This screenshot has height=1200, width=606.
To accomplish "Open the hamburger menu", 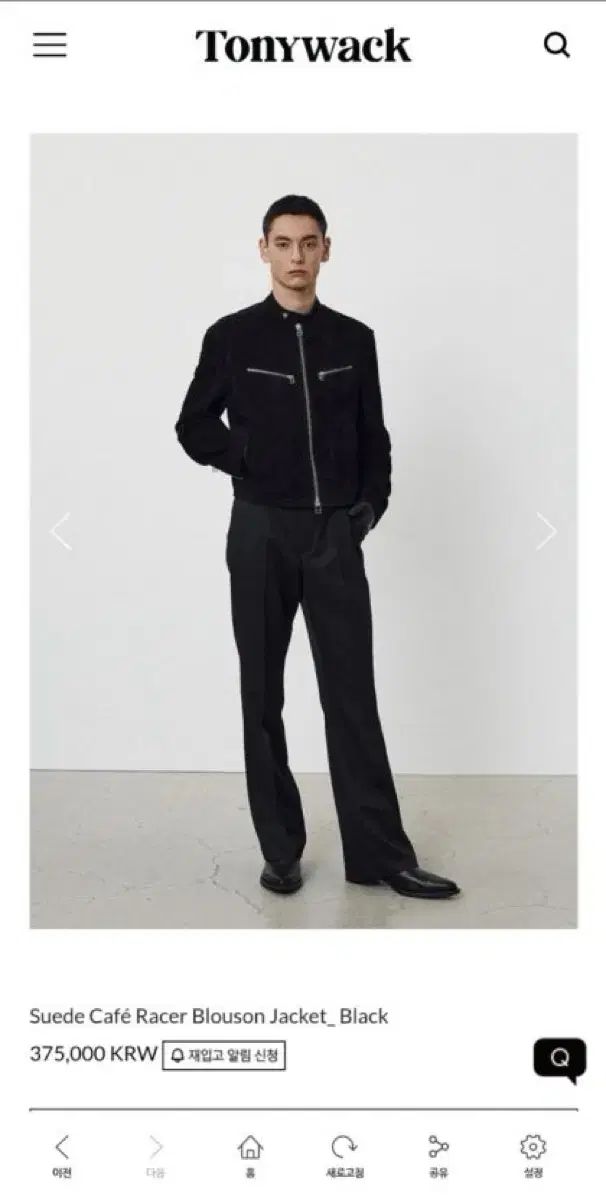I will coord(49,45).
